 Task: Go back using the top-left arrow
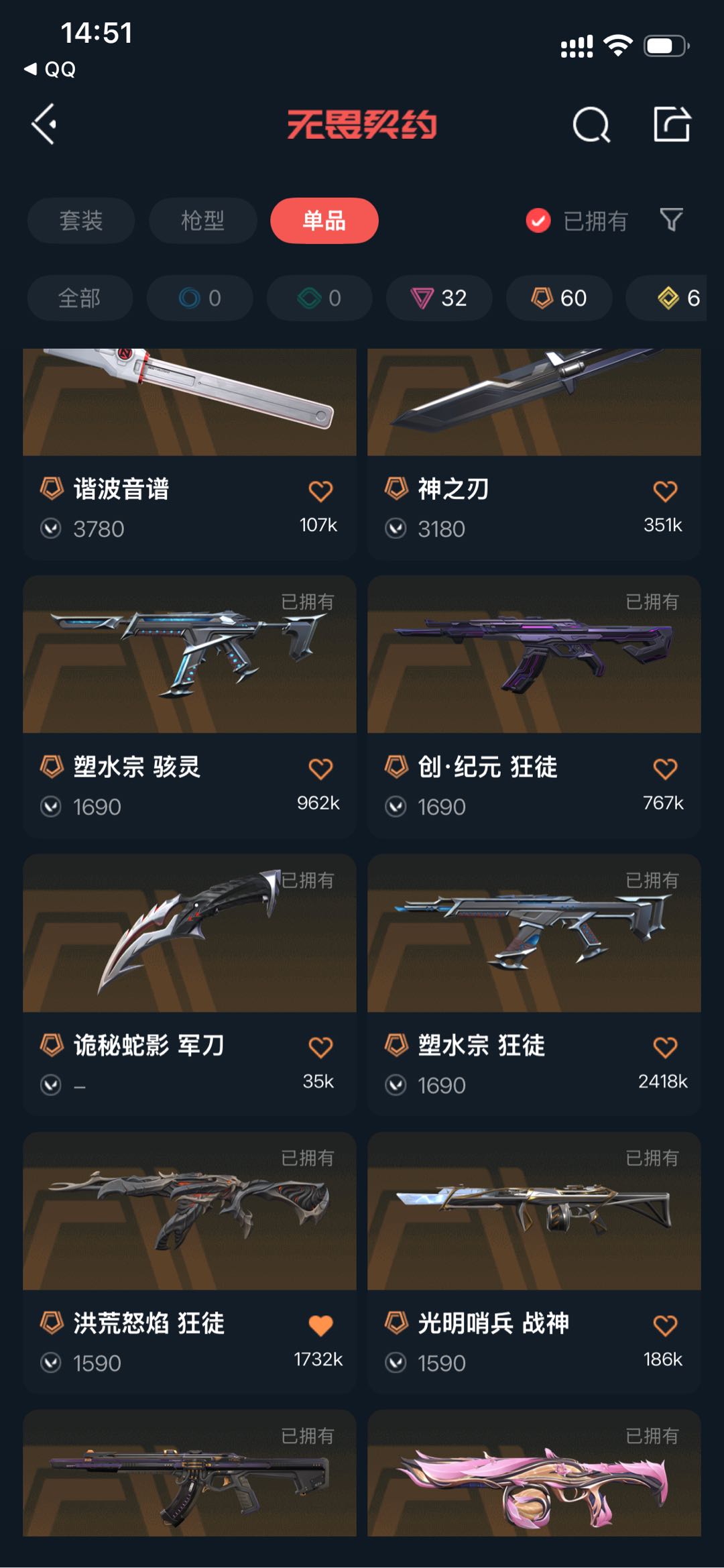point(44,124)
